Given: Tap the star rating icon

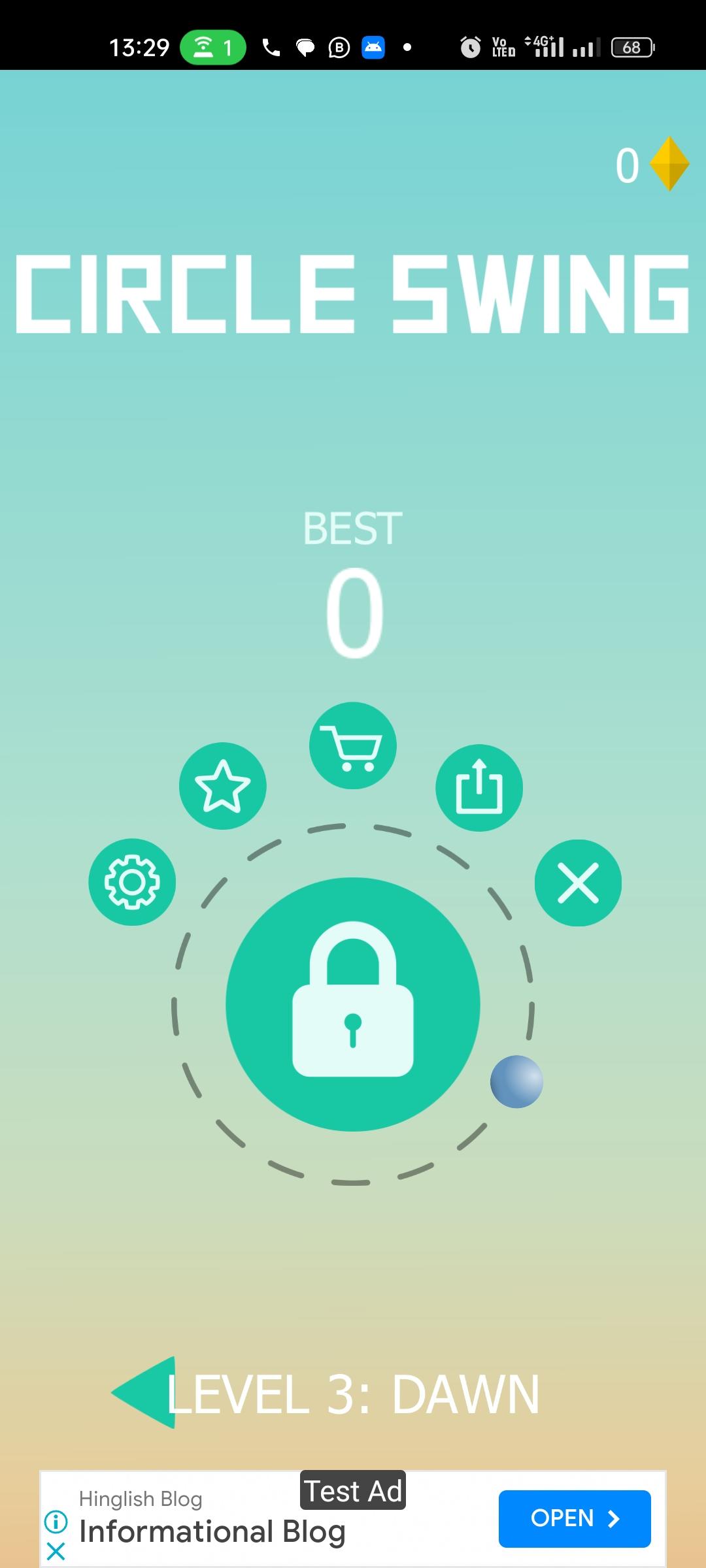Looking at the screenshot, I should tap(223, 786).
